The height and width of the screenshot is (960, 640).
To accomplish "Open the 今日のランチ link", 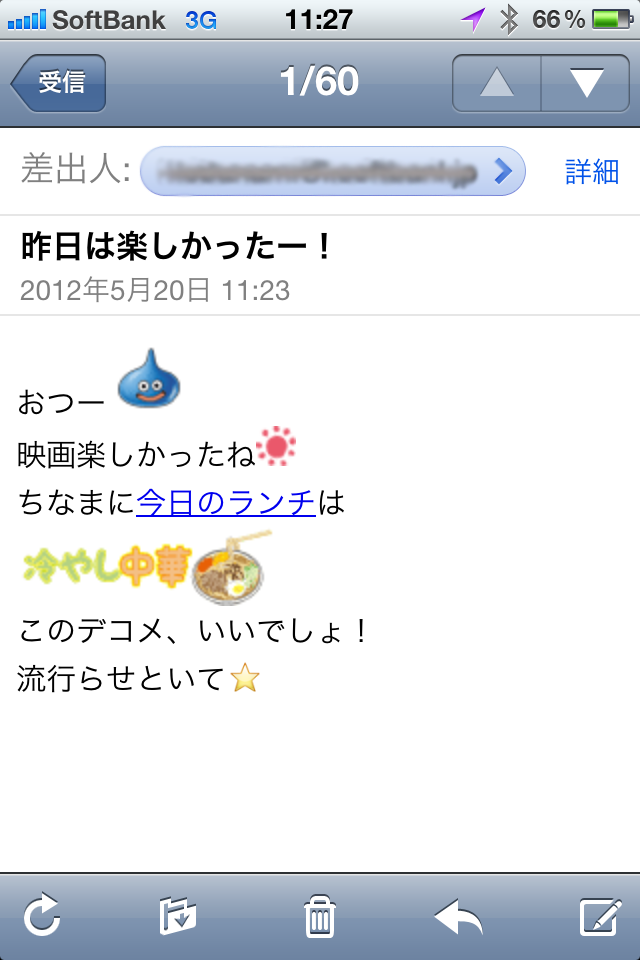I will 226,502.
